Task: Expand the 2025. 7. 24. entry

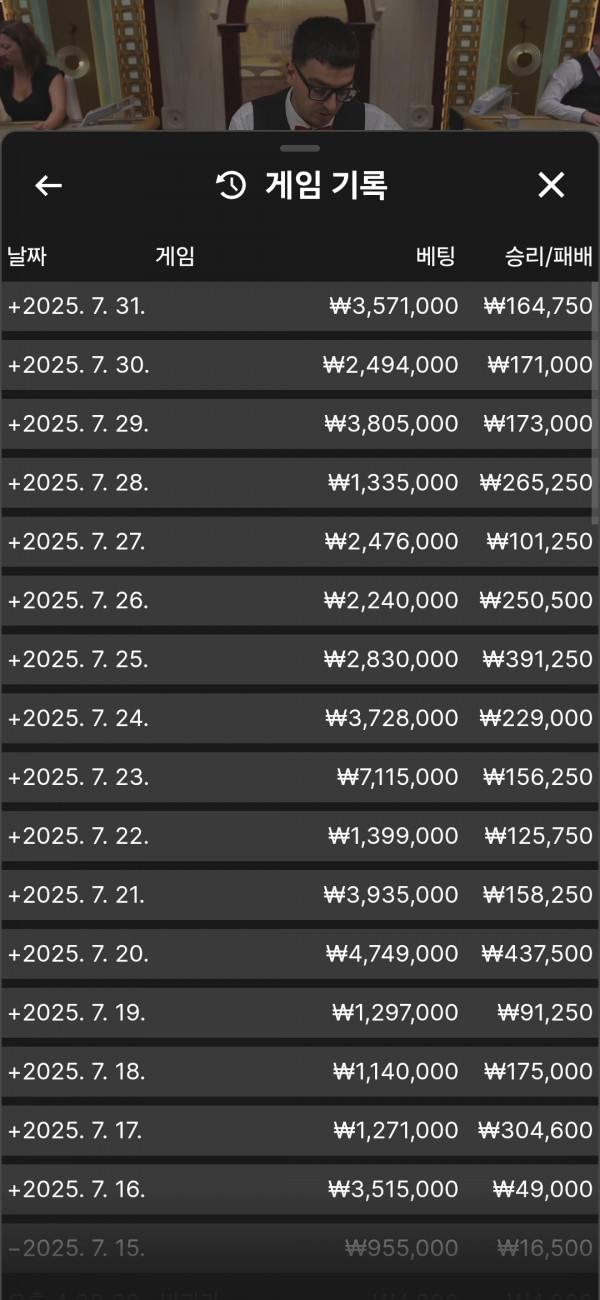Action: 300,719
